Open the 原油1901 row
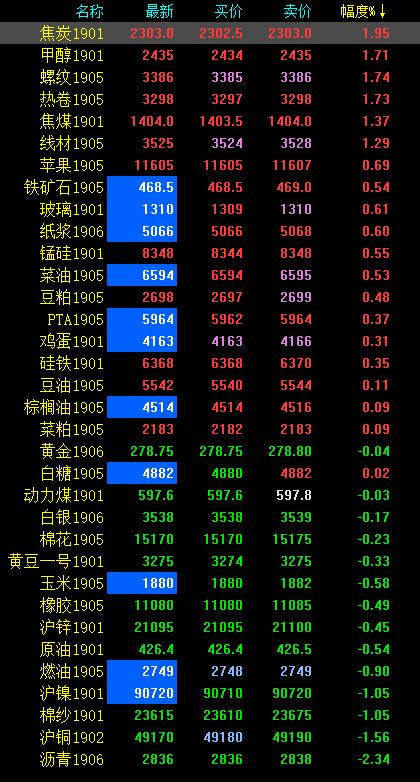Viewport: 420px width, 782px height. click(210, 649)
